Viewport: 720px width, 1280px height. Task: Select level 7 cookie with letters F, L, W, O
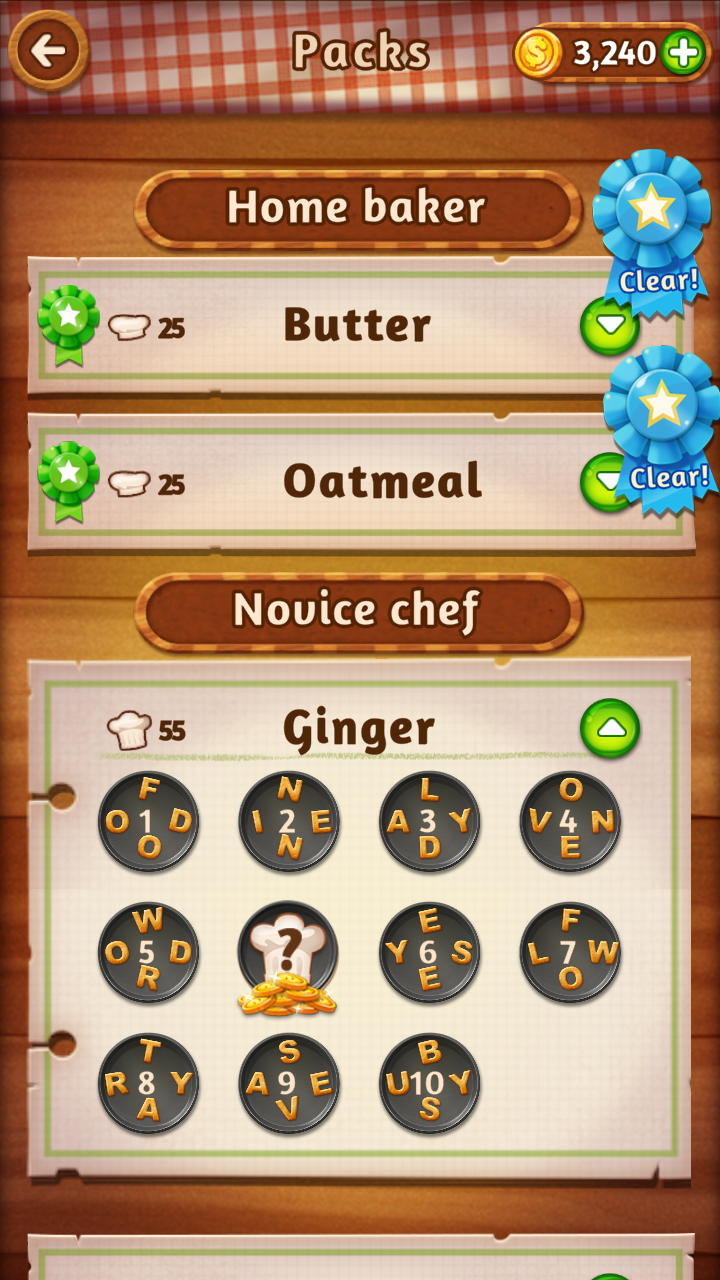[x=570, y=952]
